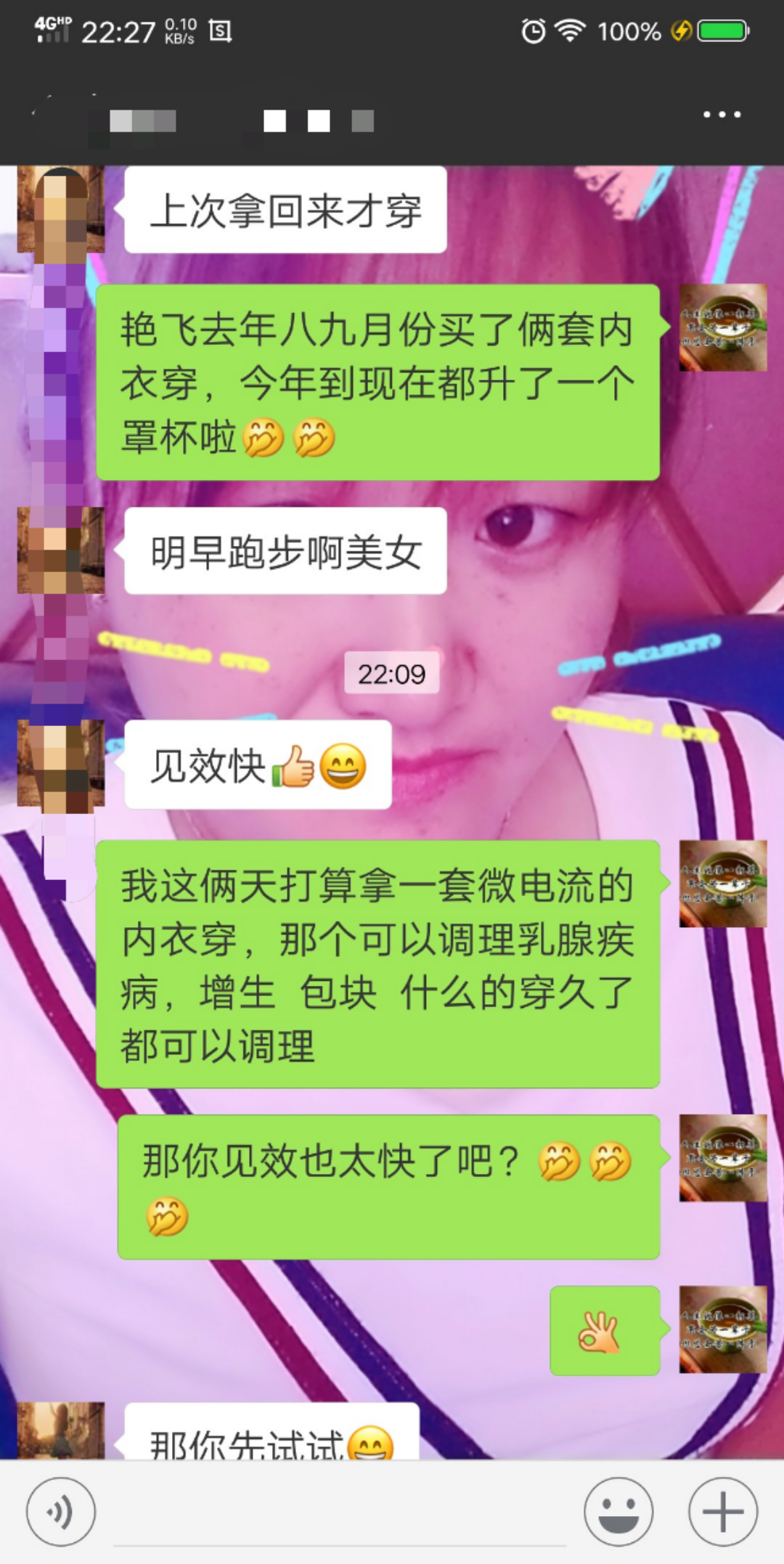The height and width of the screenshot is (1564, 784).
Task: Open the emoji sticker panel
Action: click(x=618, y=1512)
